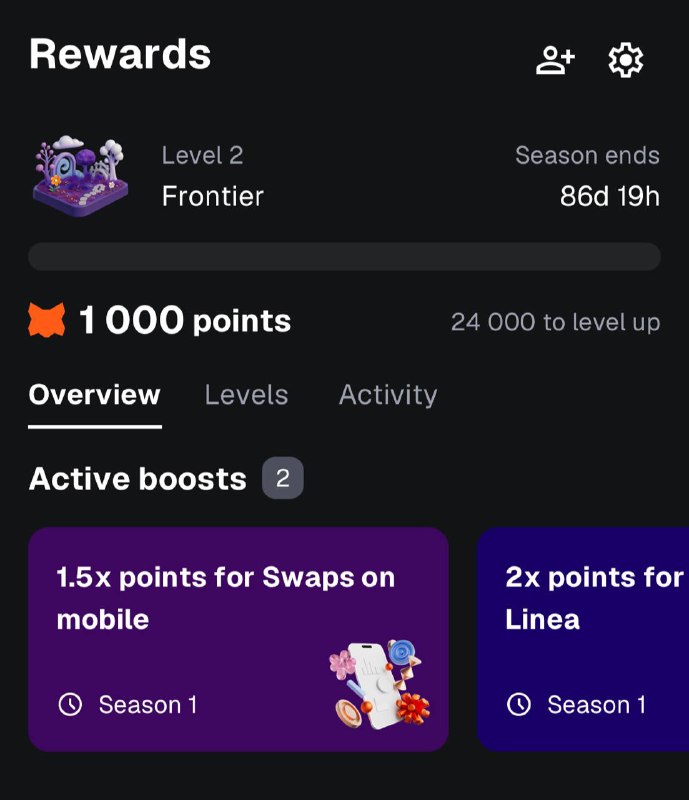Open the 2x points for Linea boost card
Image resolution: width=689 pixels, height=800 pixels.
pos(583,639)
